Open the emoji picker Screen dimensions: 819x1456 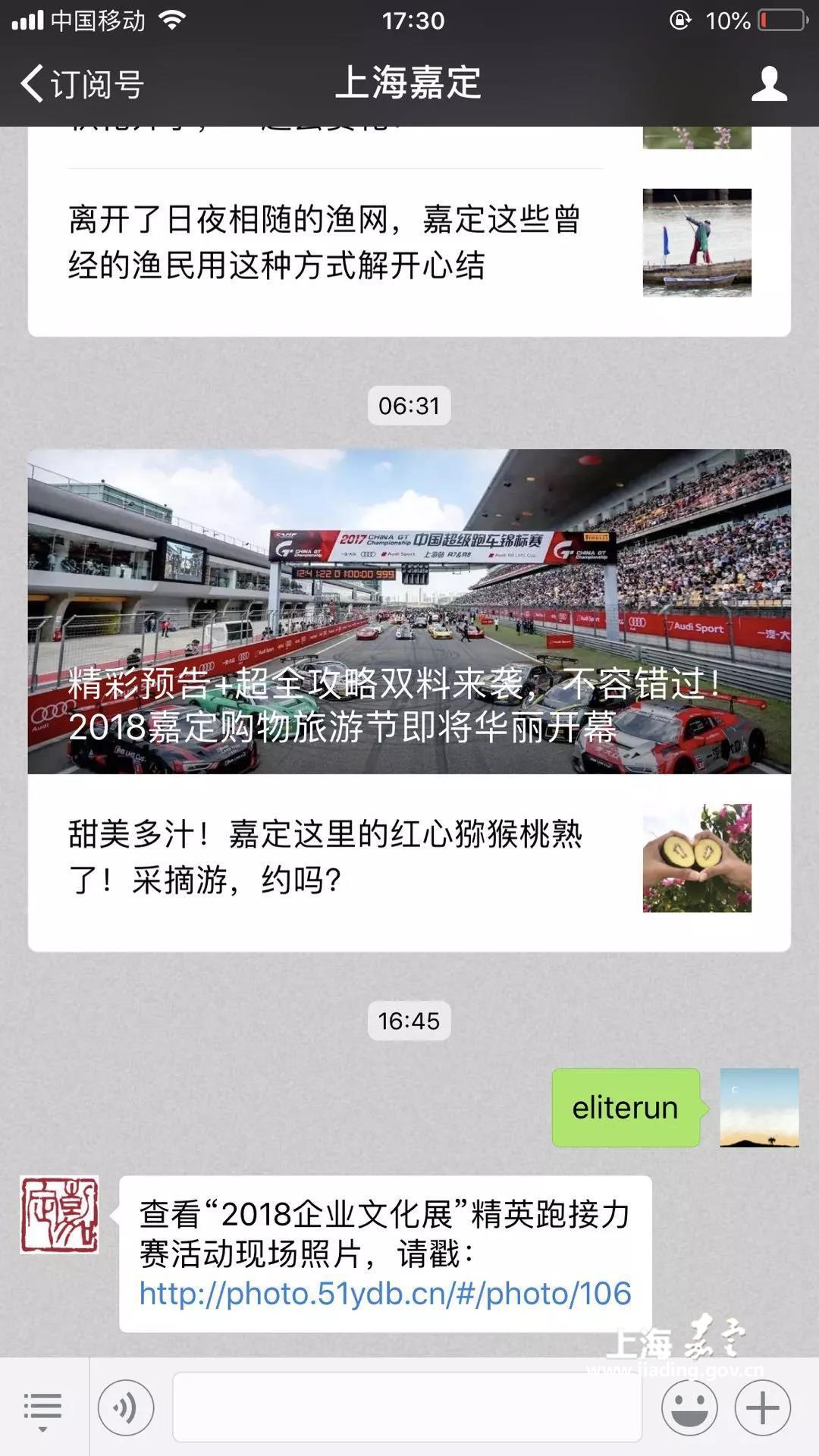(689, 1408)
